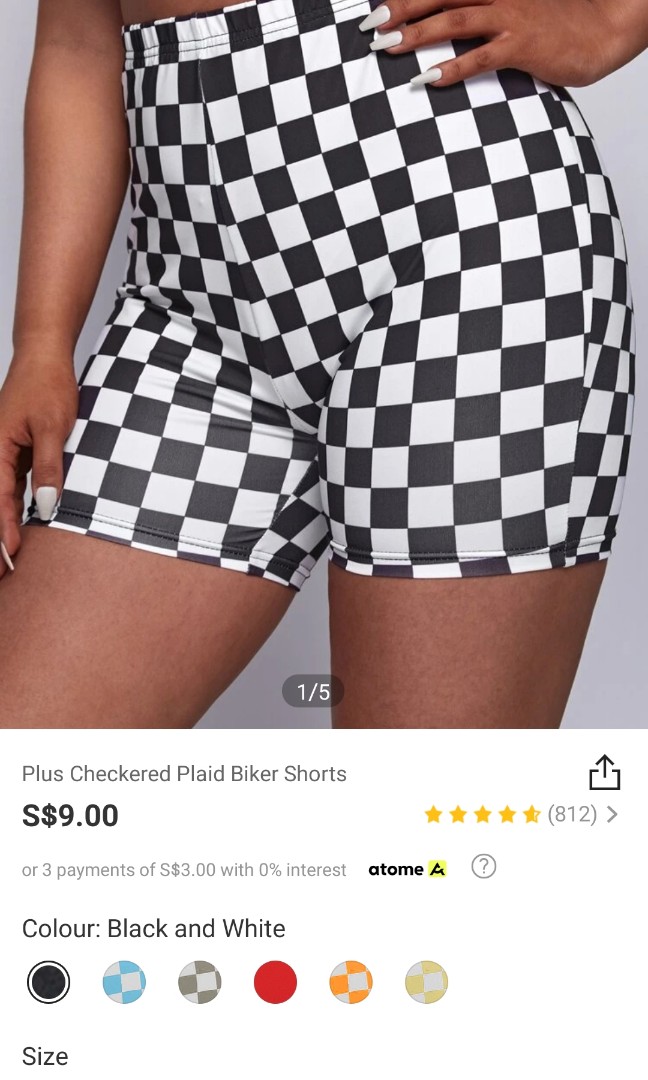Select the yellow checkered colour swatch
Viewport: 648px width, 1080px height.
pos(427,982)
